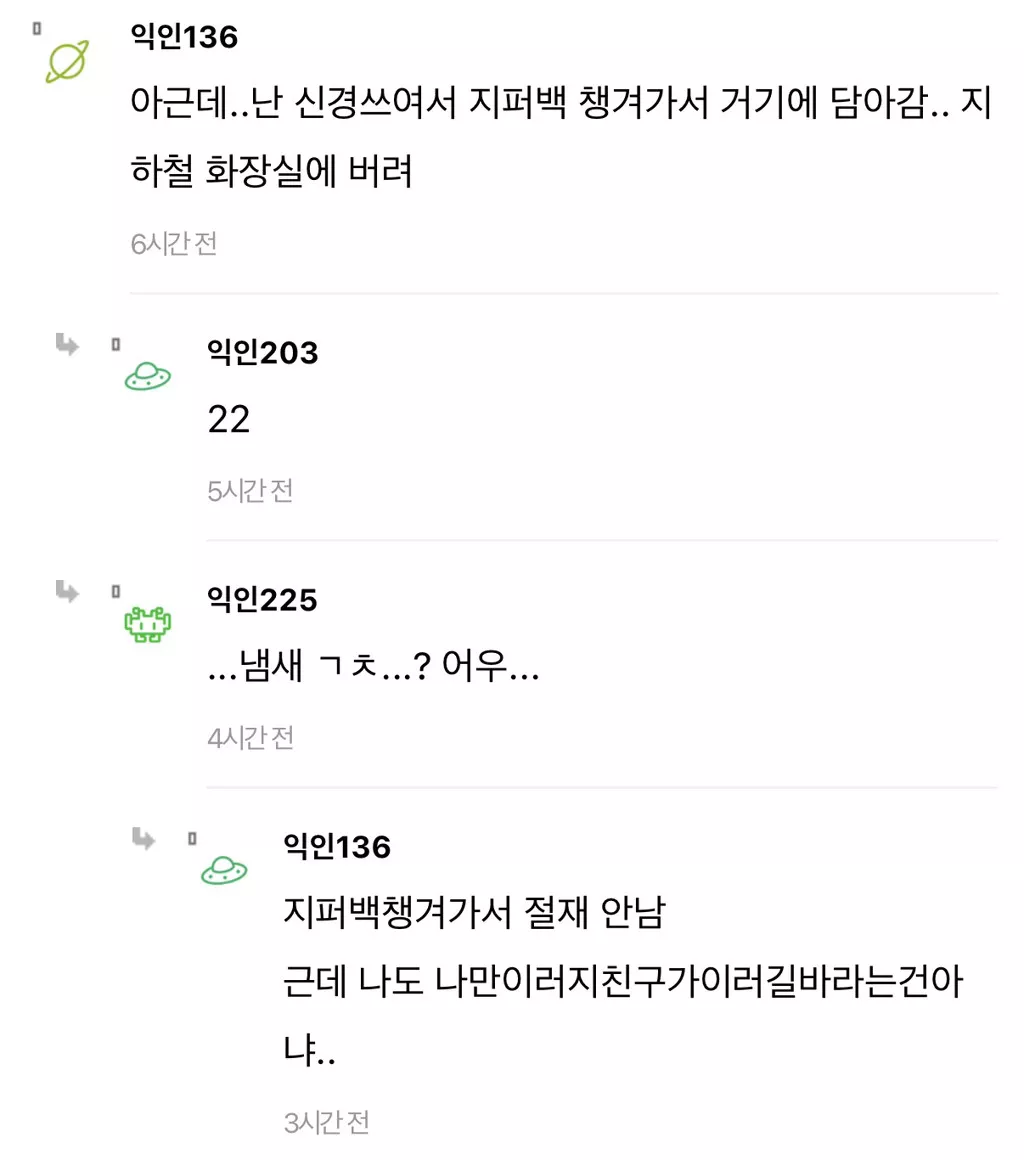Tap 익인225's green invader avatar
This screenshot has width=1024, height=1160.
tap(147, 624)
